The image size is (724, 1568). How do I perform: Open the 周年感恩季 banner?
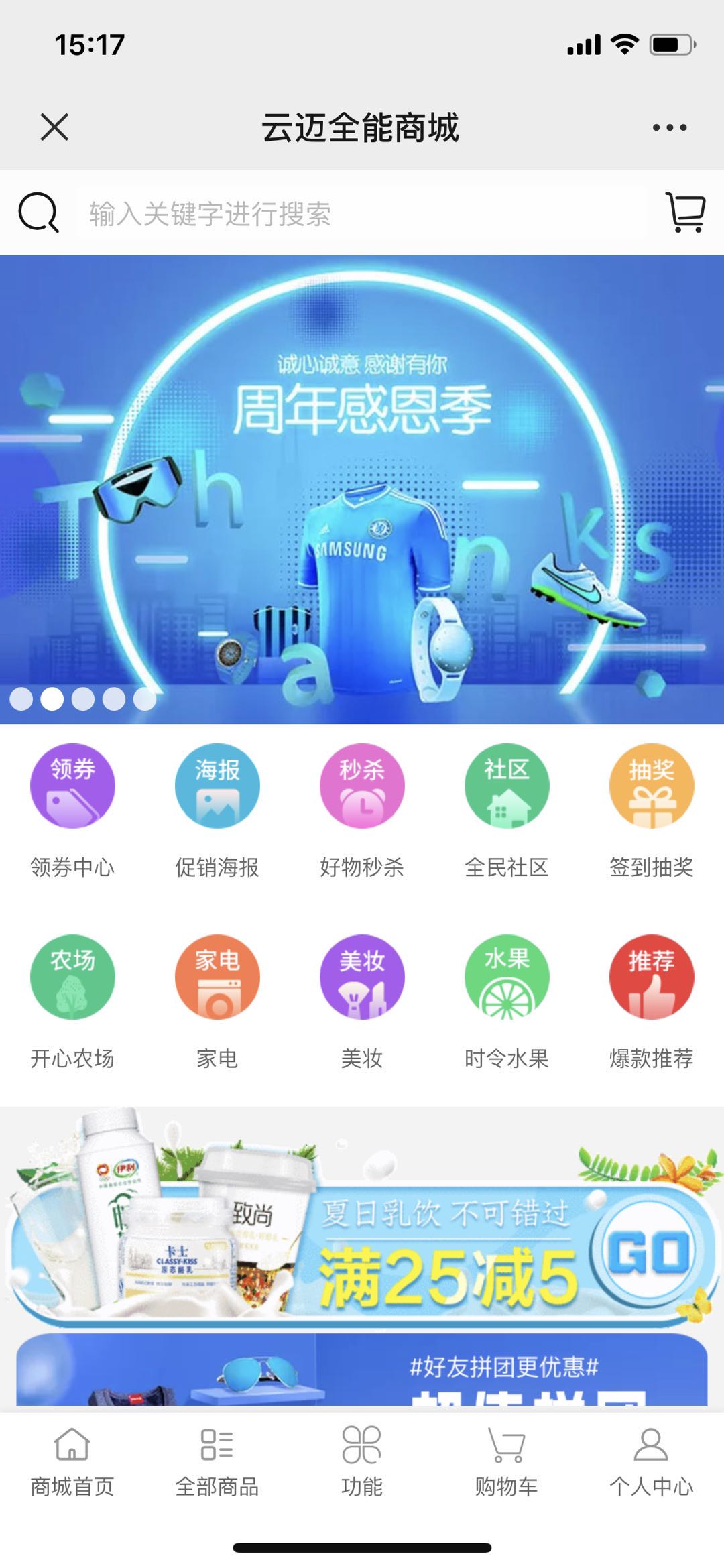(362, 489)
